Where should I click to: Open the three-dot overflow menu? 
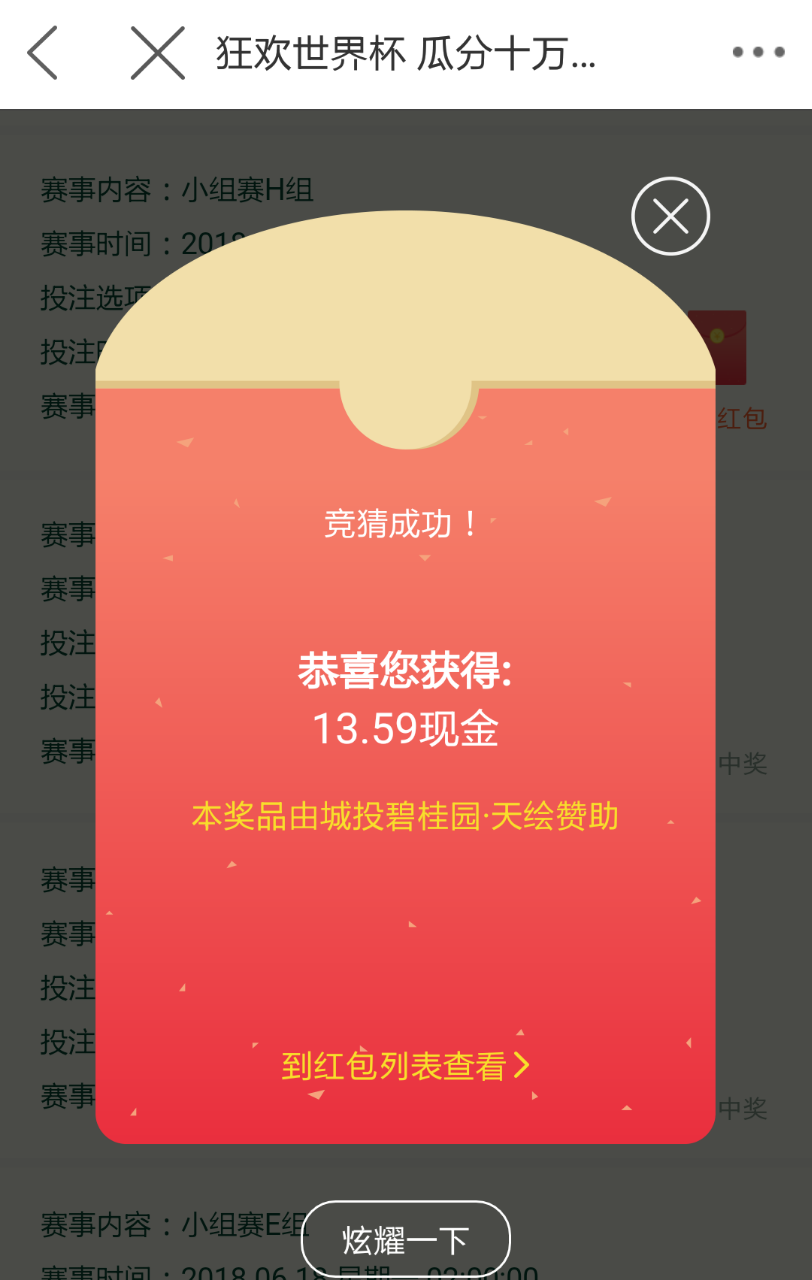point(758,53)
